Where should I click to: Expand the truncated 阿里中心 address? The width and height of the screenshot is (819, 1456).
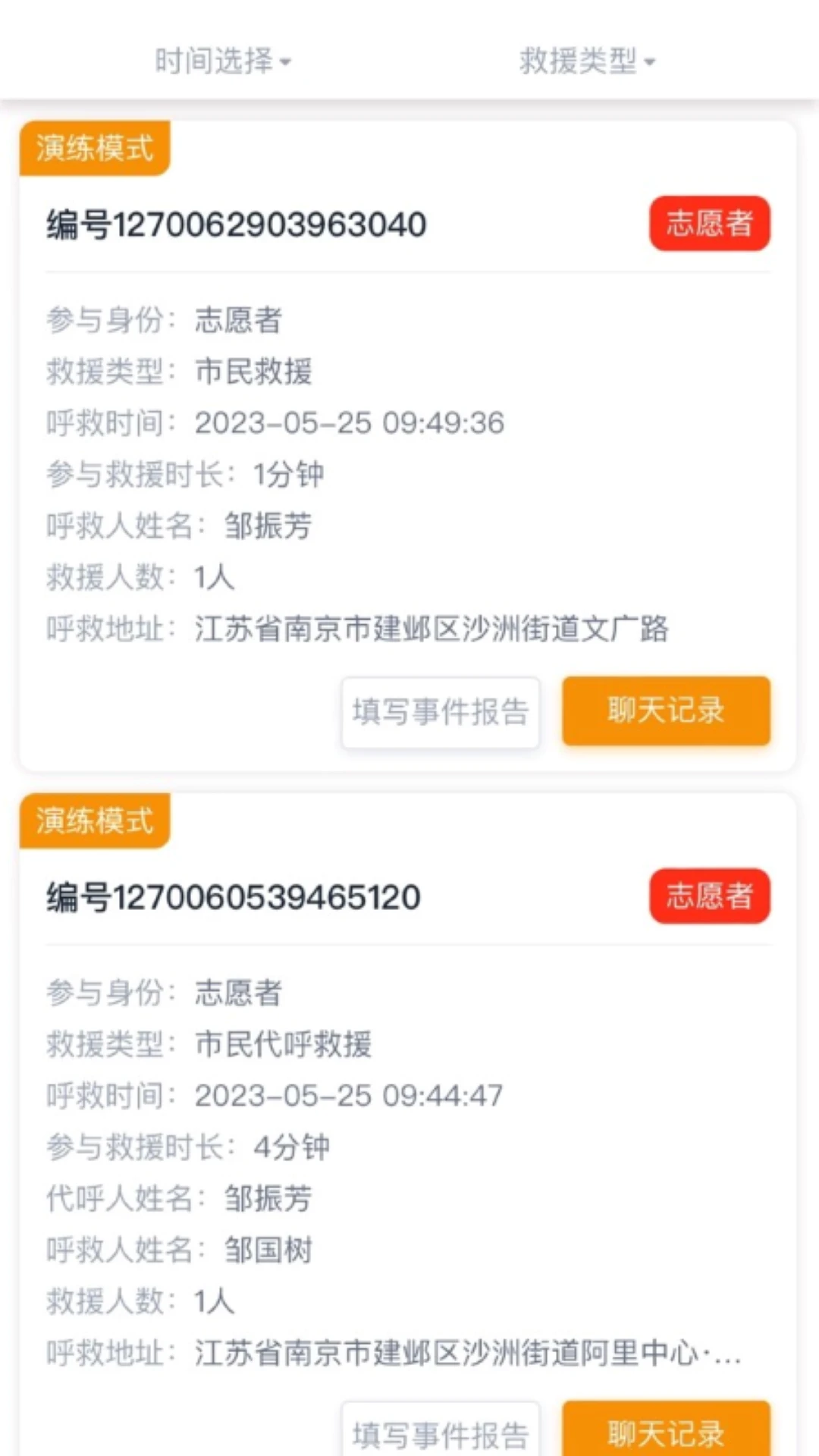[x=465, y=1354]
